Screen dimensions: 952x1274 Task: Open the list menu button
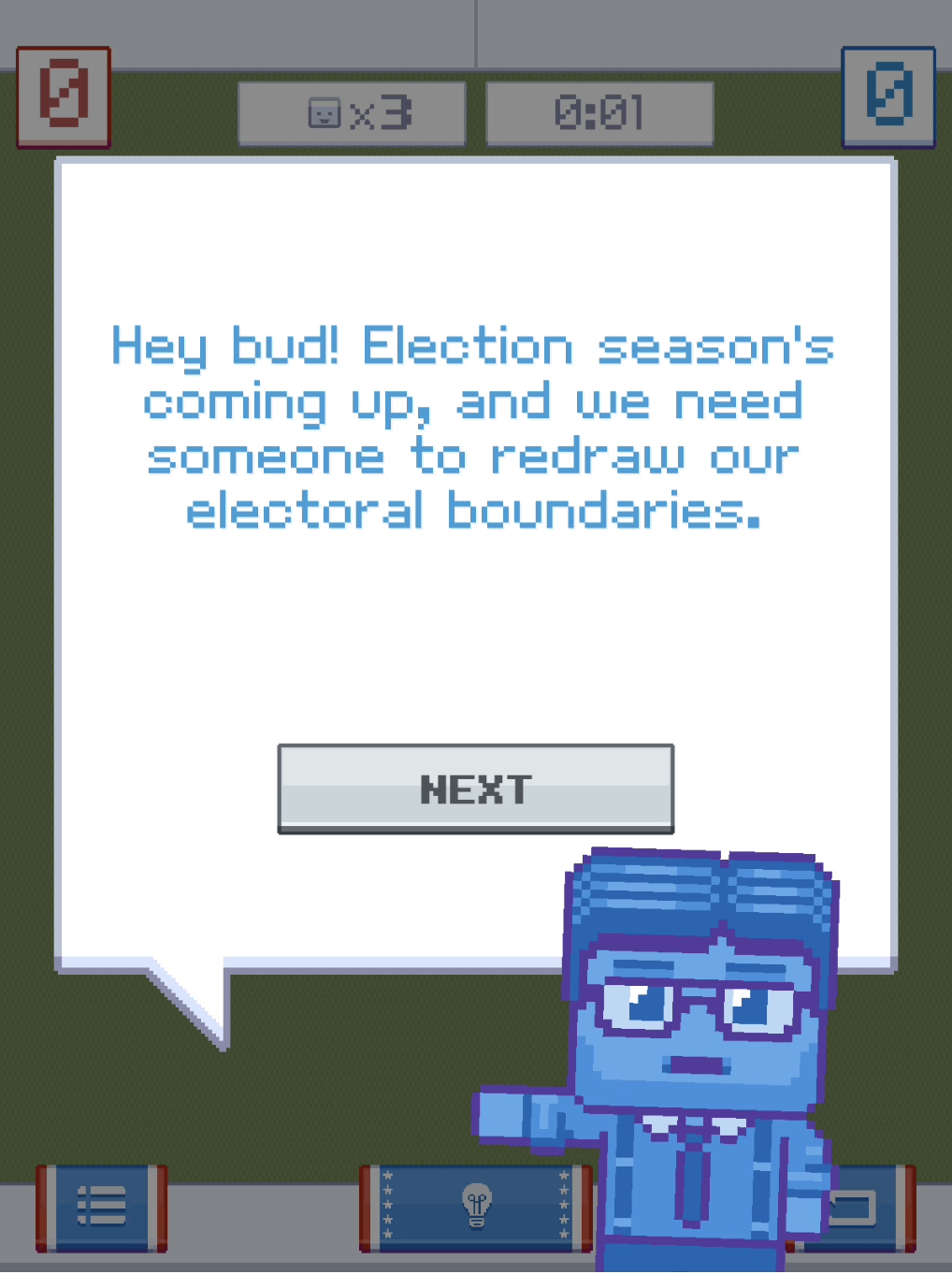coord(101,1207)
